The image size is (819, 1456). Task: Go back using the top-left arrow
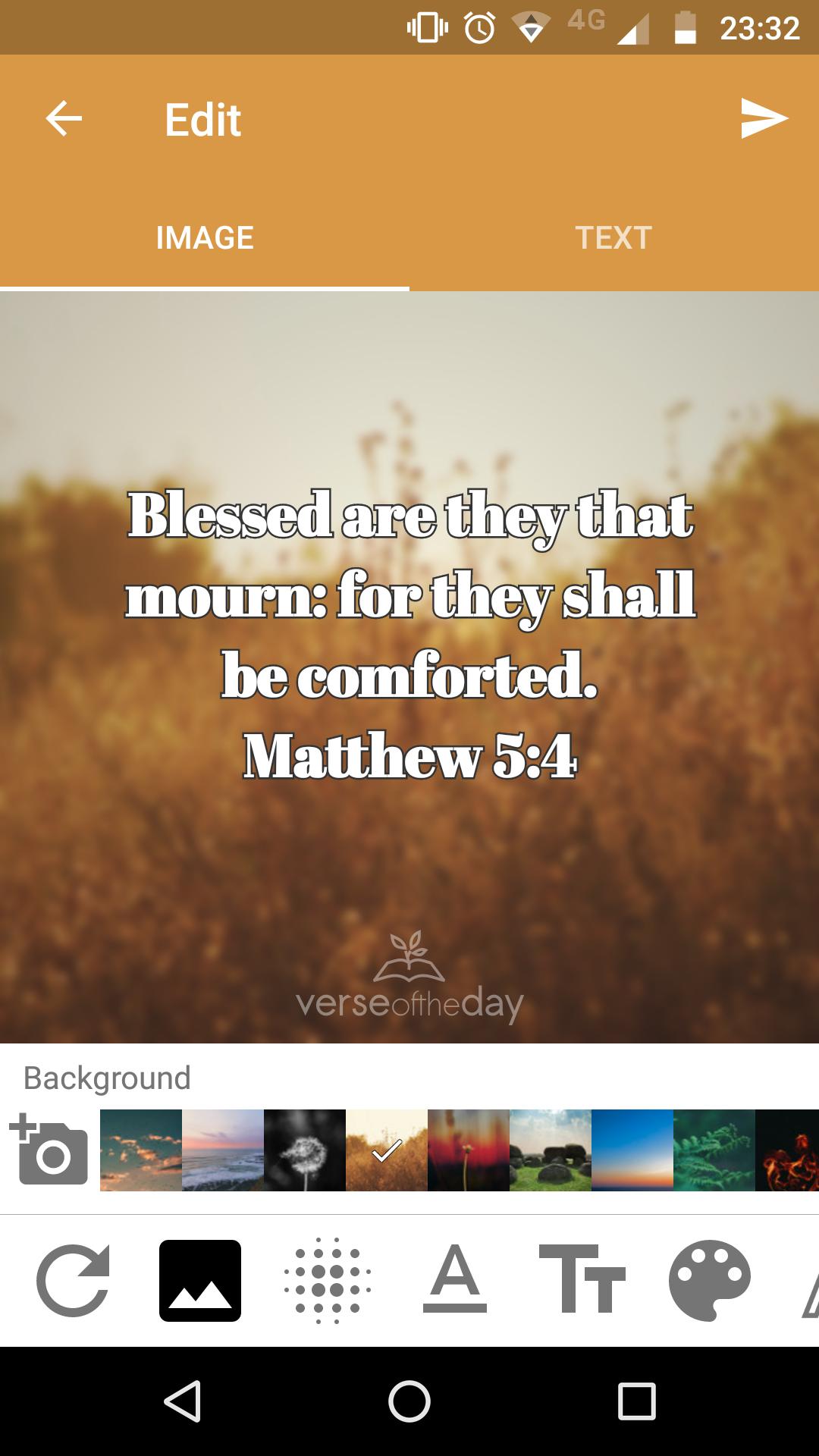tap(64, 119)
